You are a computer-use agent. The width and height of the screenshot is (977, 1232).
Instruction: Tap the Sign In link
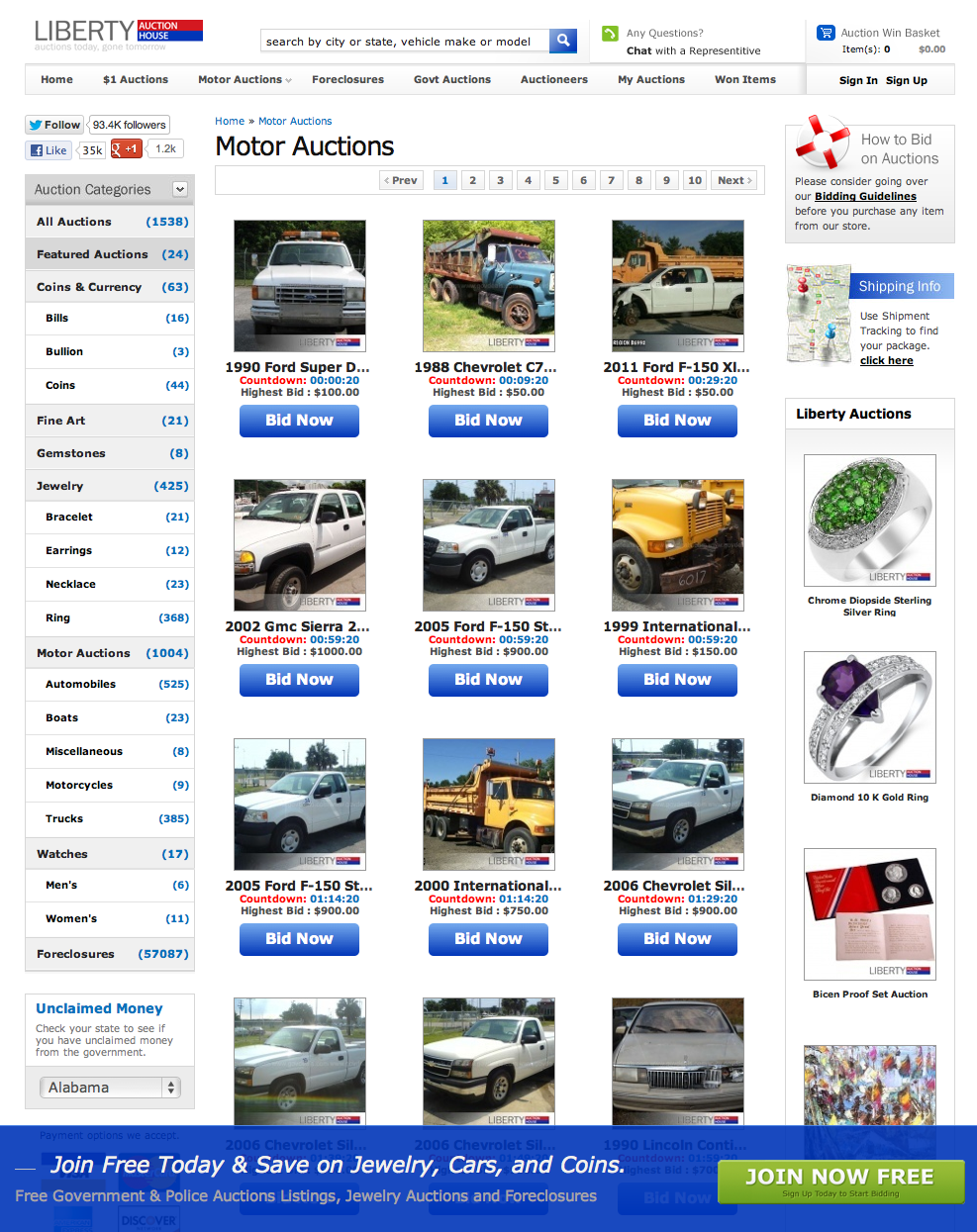(858, 81)
